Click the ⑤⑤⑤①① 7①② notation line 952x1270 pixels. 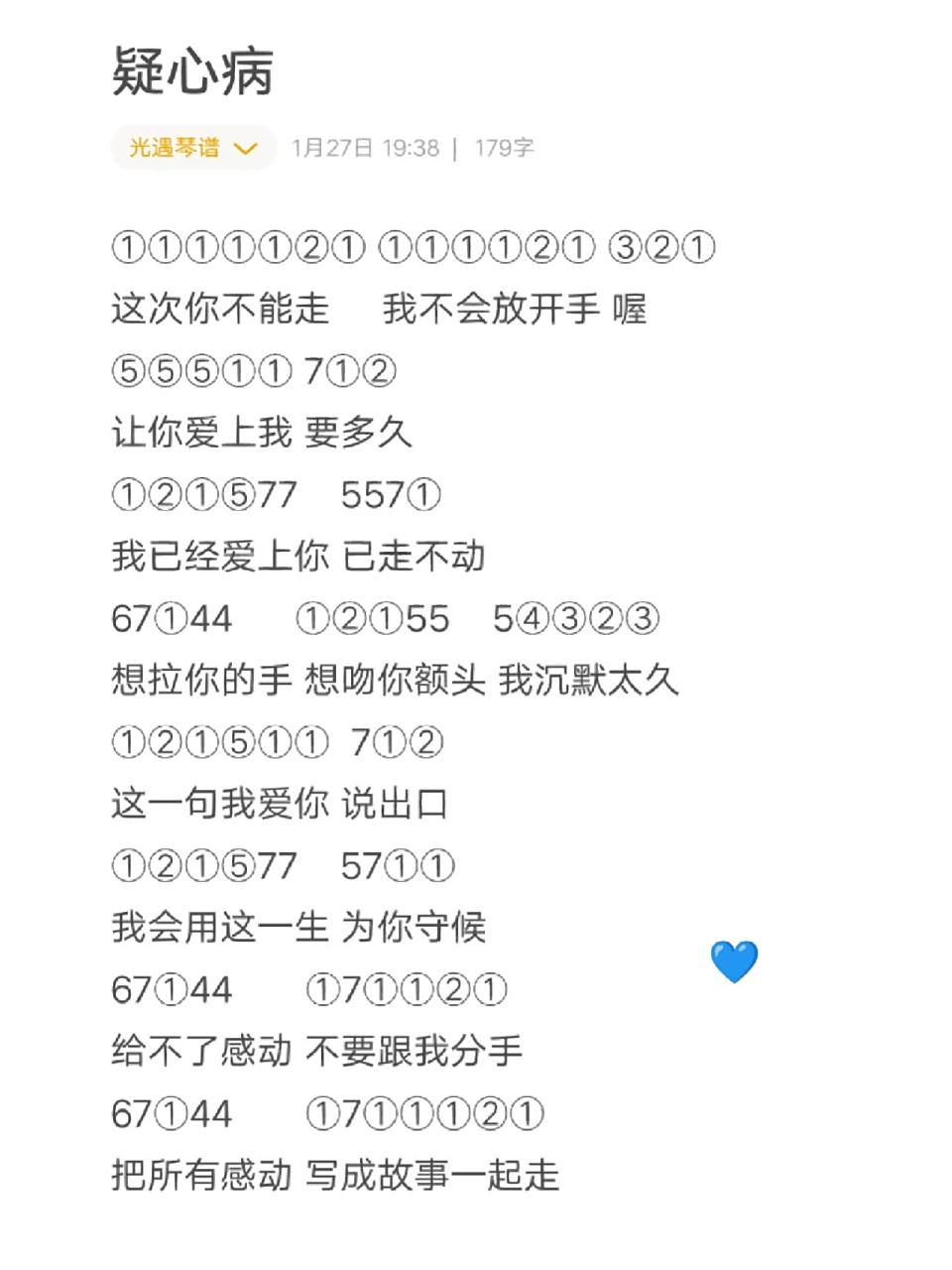click(x=253, y=372)
